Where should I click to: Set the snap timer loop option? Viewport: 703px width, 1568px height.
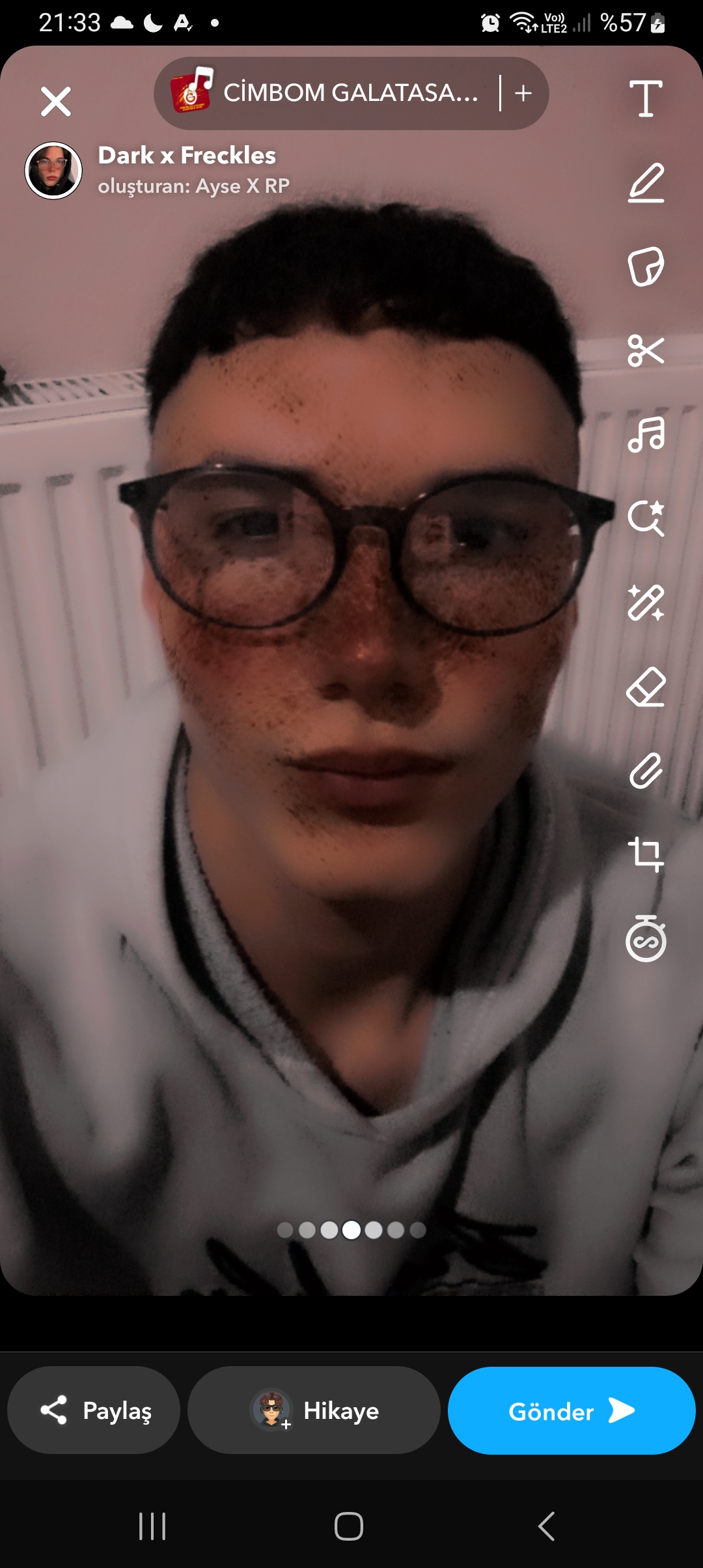tap(646, 939)
